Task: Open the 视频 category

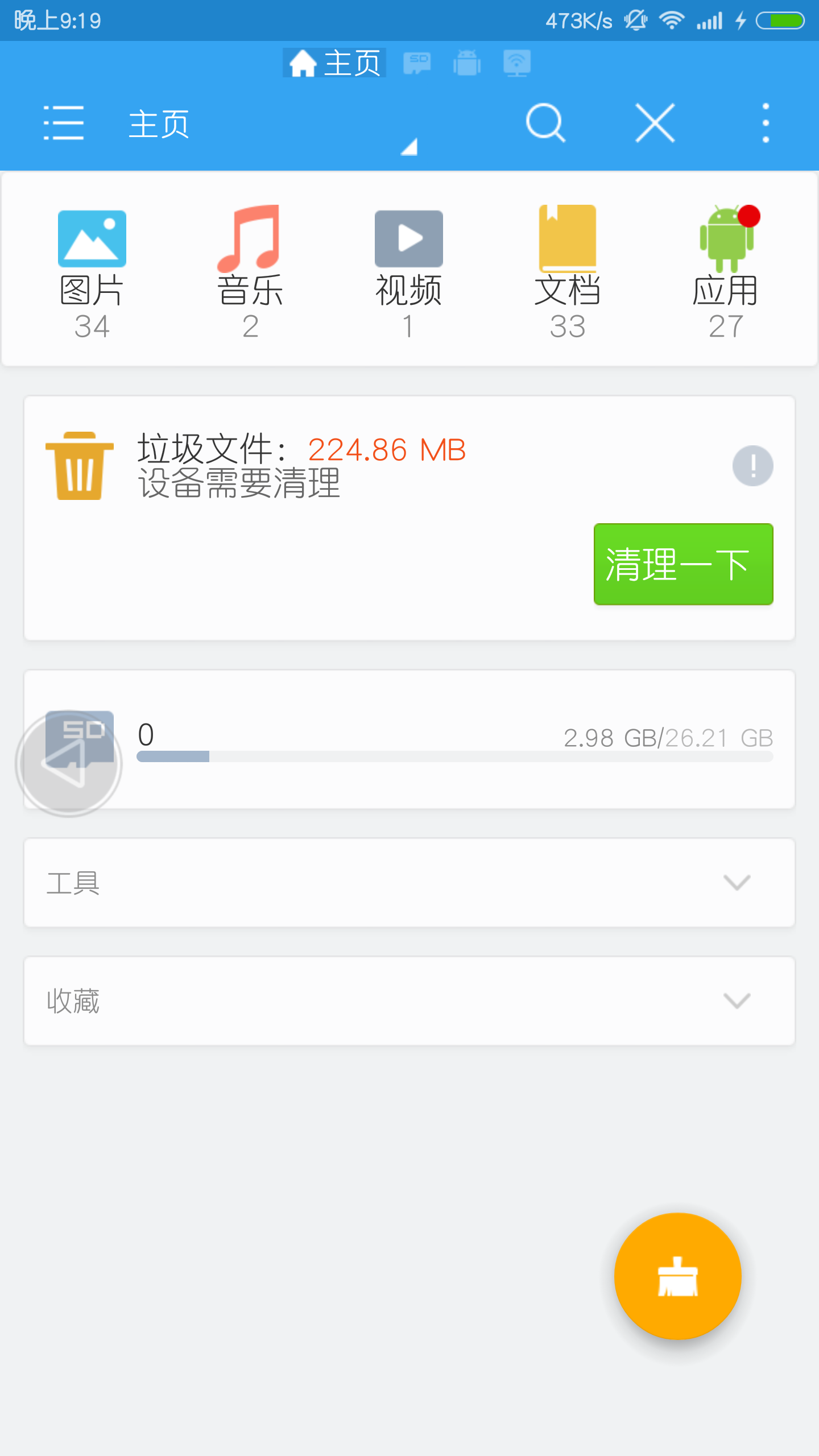Action: (x=408, y=273)
